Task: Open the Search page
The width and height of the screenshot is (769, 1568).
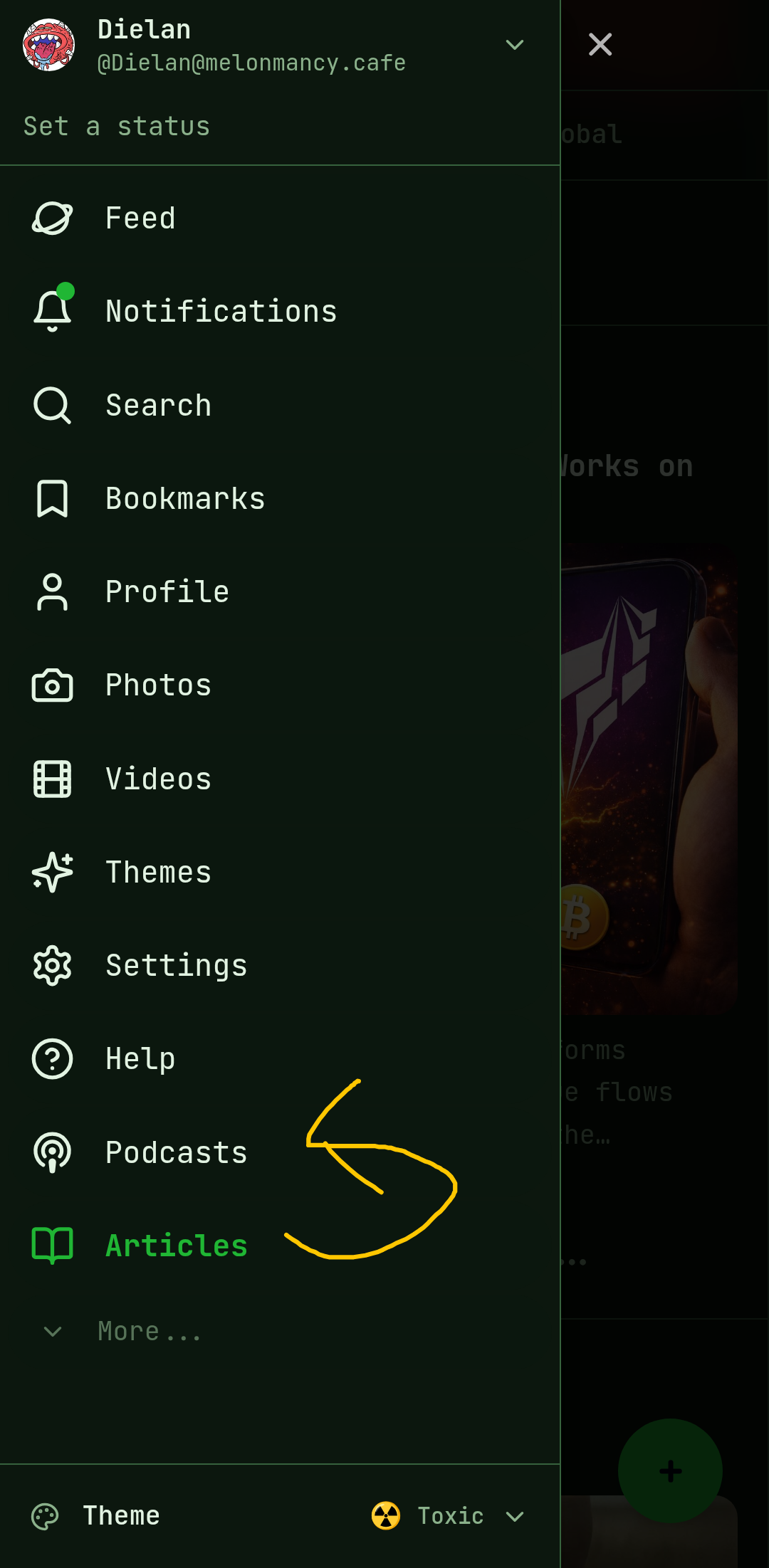Action: pyautogui.click(x=158, y=406)
